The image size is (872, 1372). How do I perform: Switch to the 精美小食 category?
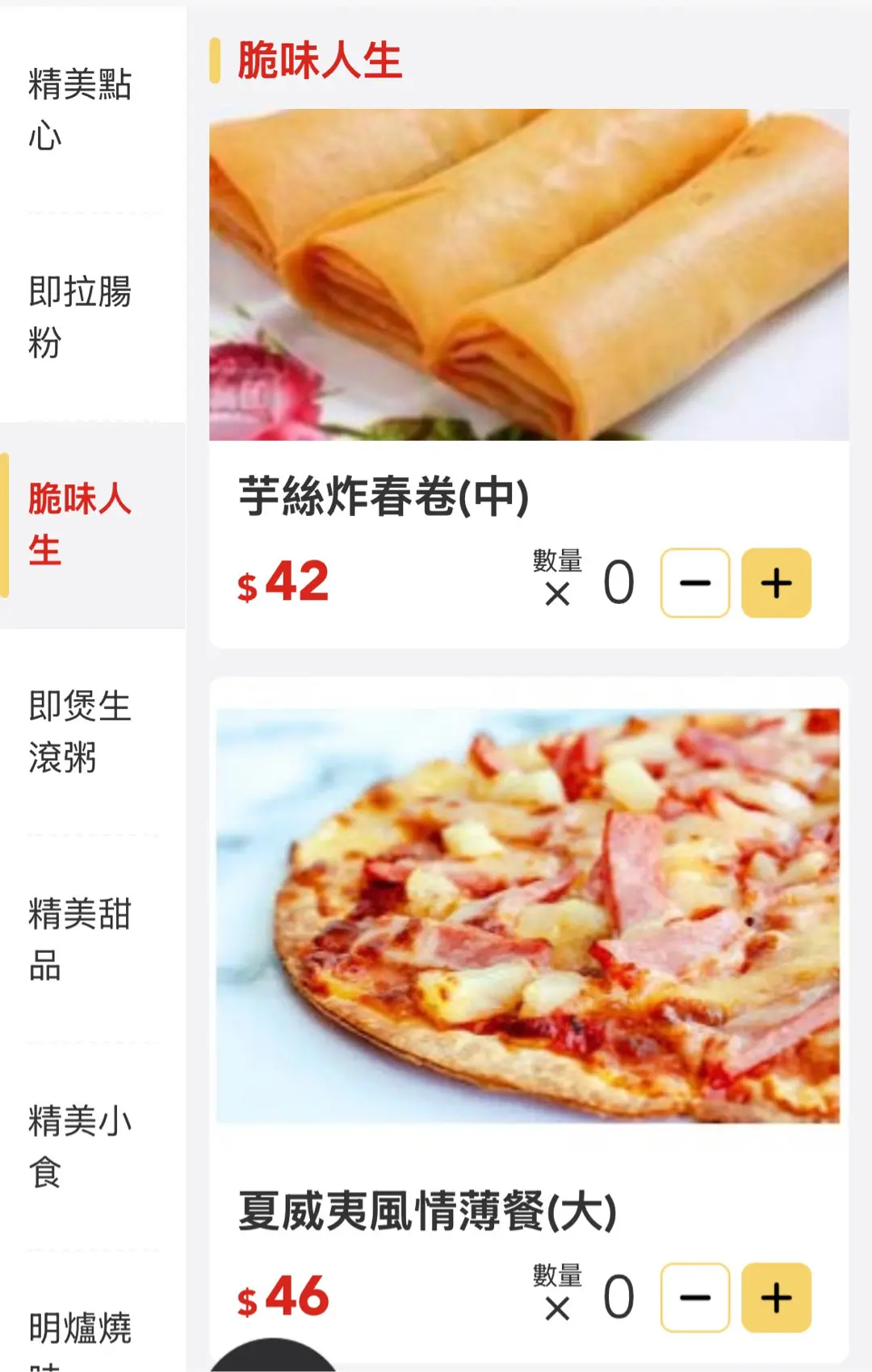point(79,1146)
